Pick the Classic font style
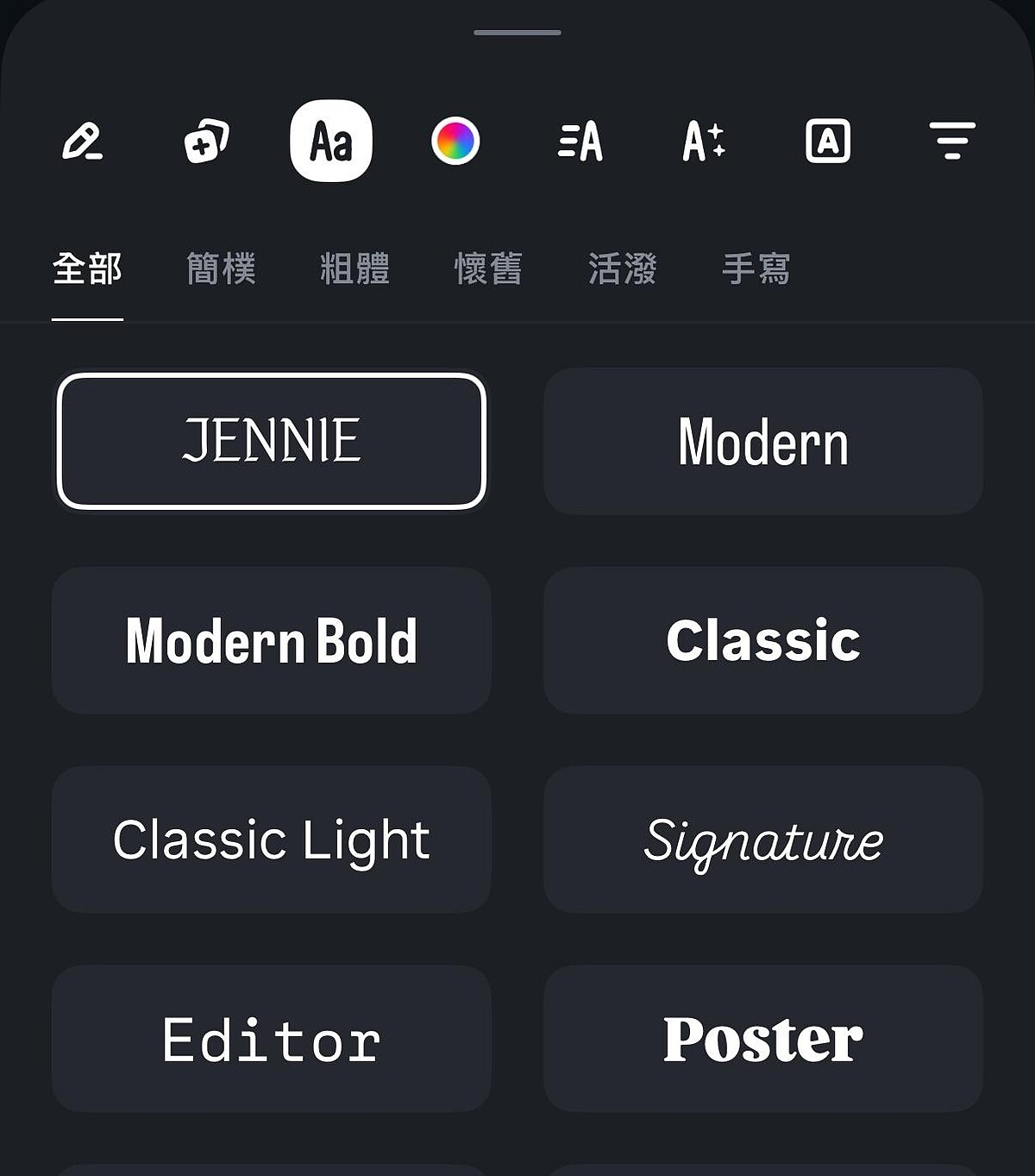The height and width of the screenshot is (1176, 1035). (763, 641)
